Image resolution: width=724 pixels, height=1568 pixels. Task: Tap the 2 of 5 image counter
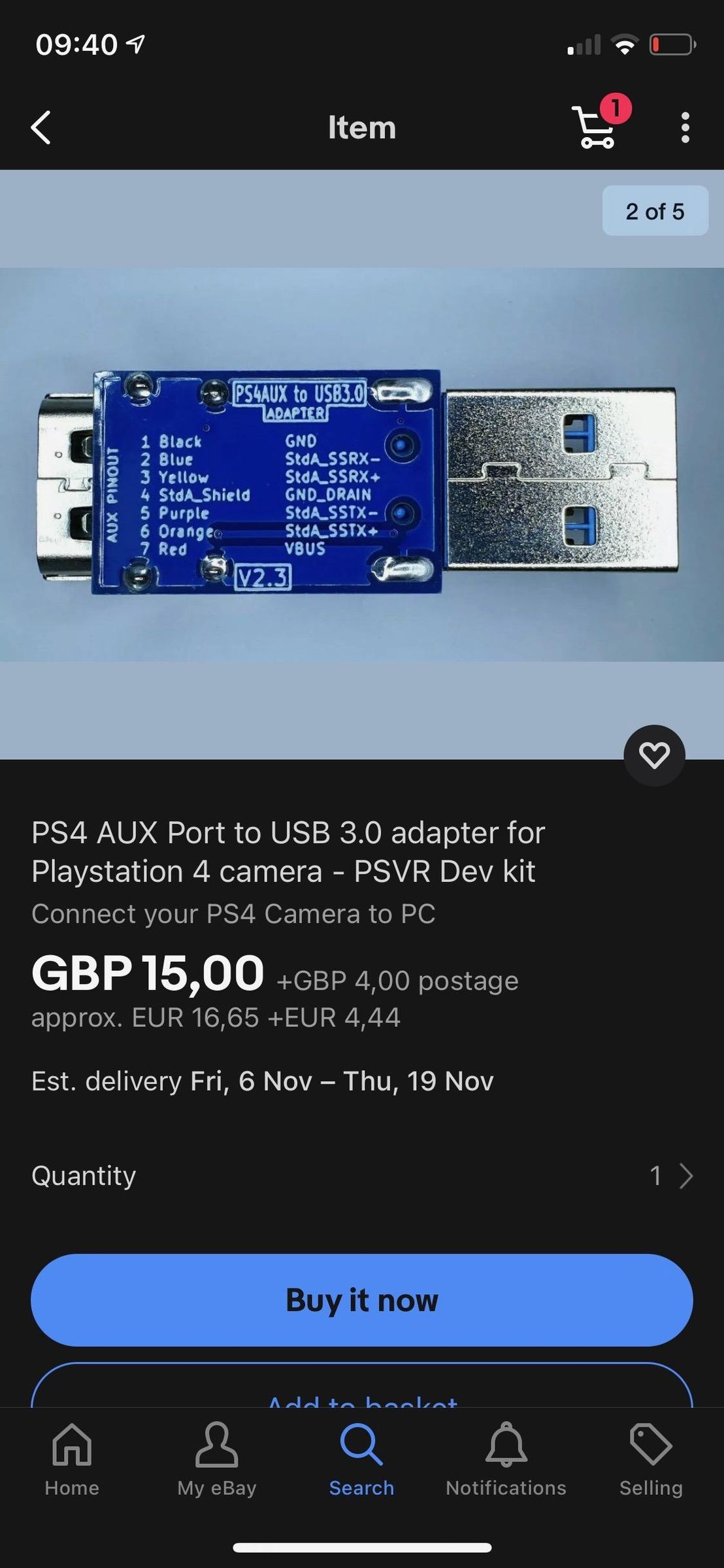pos(654,212)
